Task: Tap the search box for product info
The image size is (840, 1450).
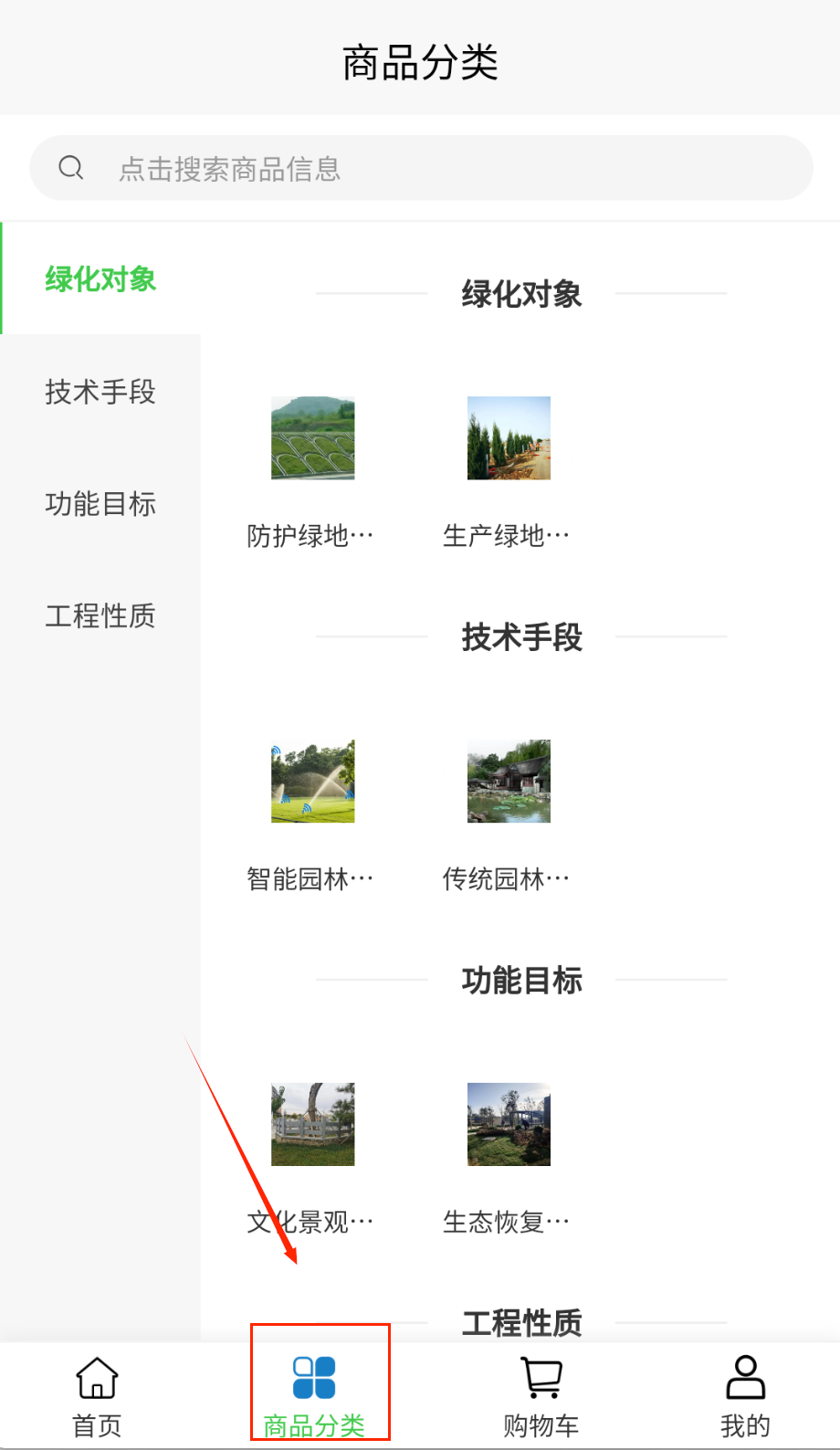Action: coord(420,168)
